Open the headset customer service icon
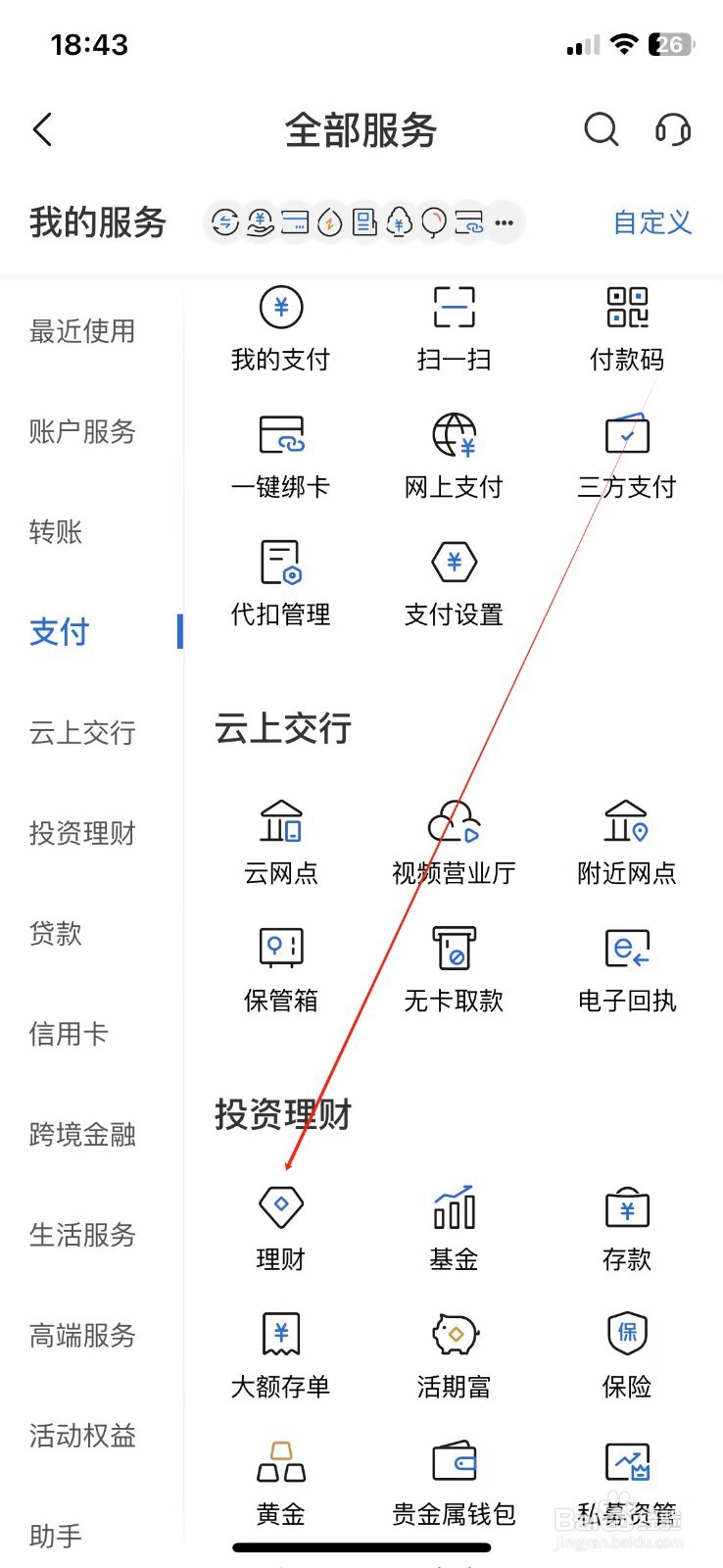This screenshot has width=723, height=1568. coord(671,128)
